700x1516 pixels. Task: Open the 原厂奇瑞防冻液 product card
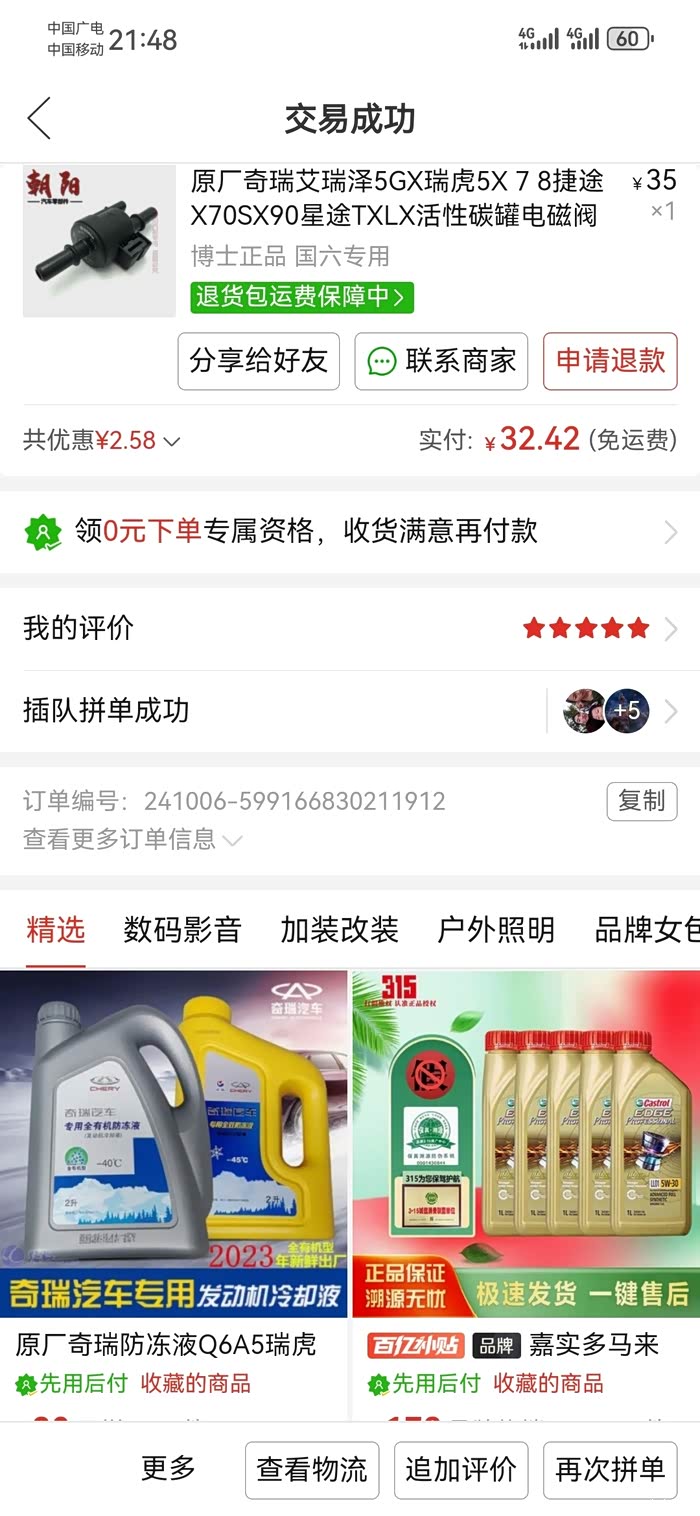tap(174, 1180)
